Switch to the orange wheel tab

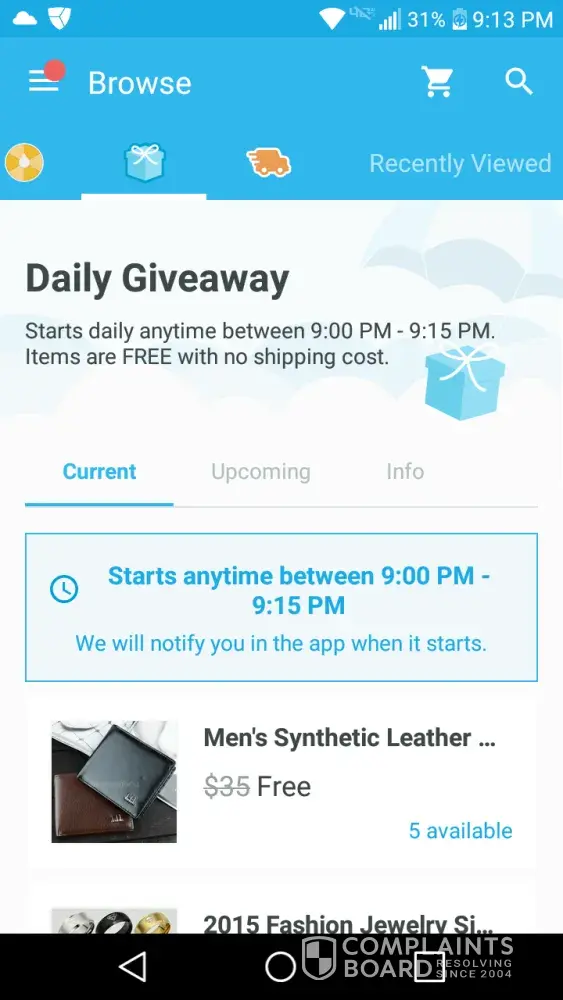tap(24, 162)
